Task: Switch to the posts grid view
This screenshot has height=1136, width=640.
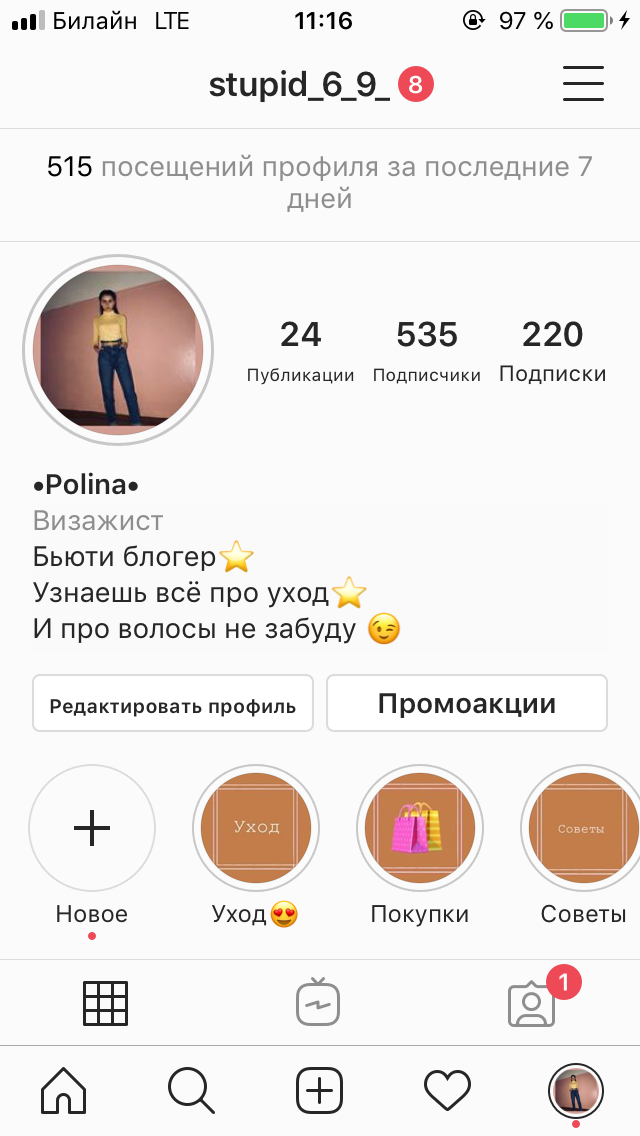Action: pyautogui.click(x=105, y=1003)
